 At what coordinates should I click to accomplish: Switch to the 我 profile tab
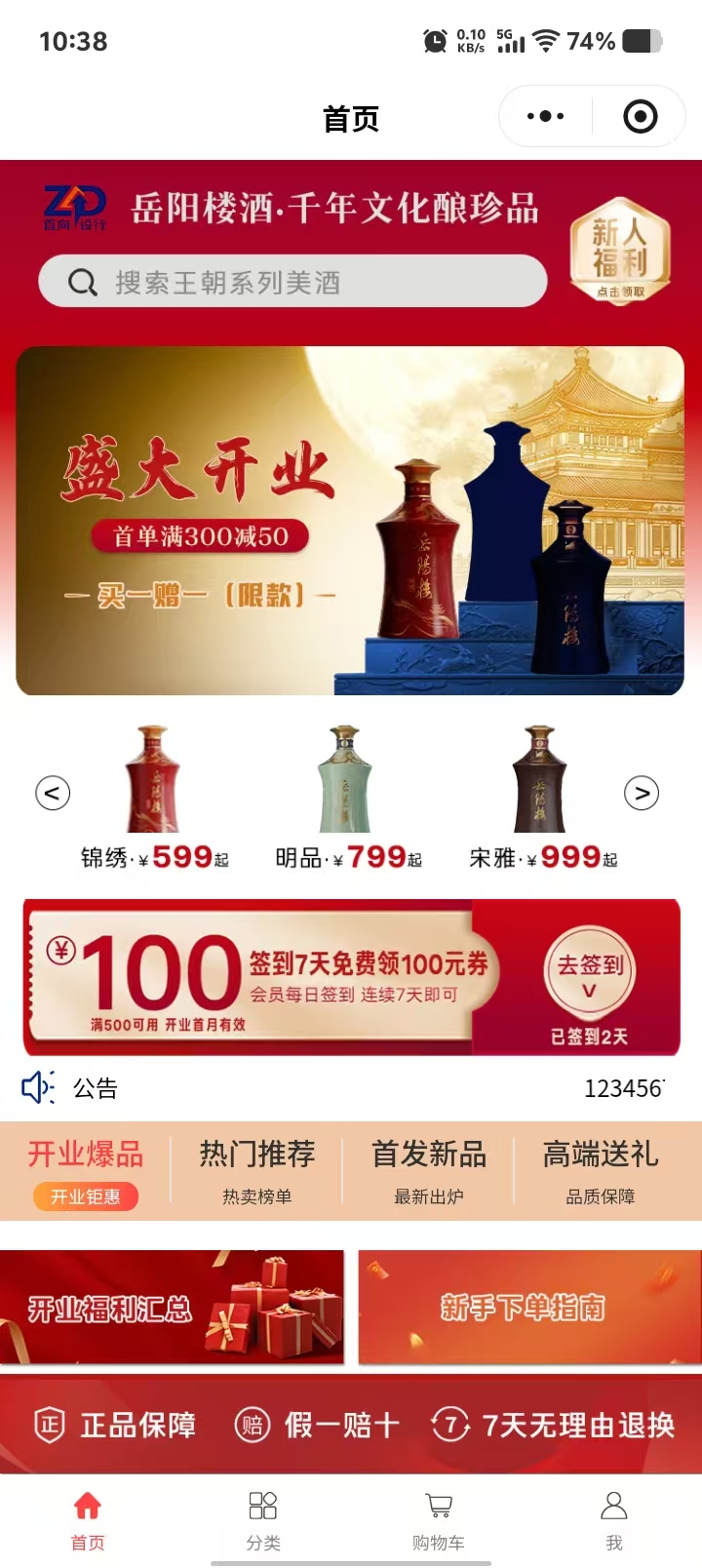pyautogui.click(x=614, y=1519)
